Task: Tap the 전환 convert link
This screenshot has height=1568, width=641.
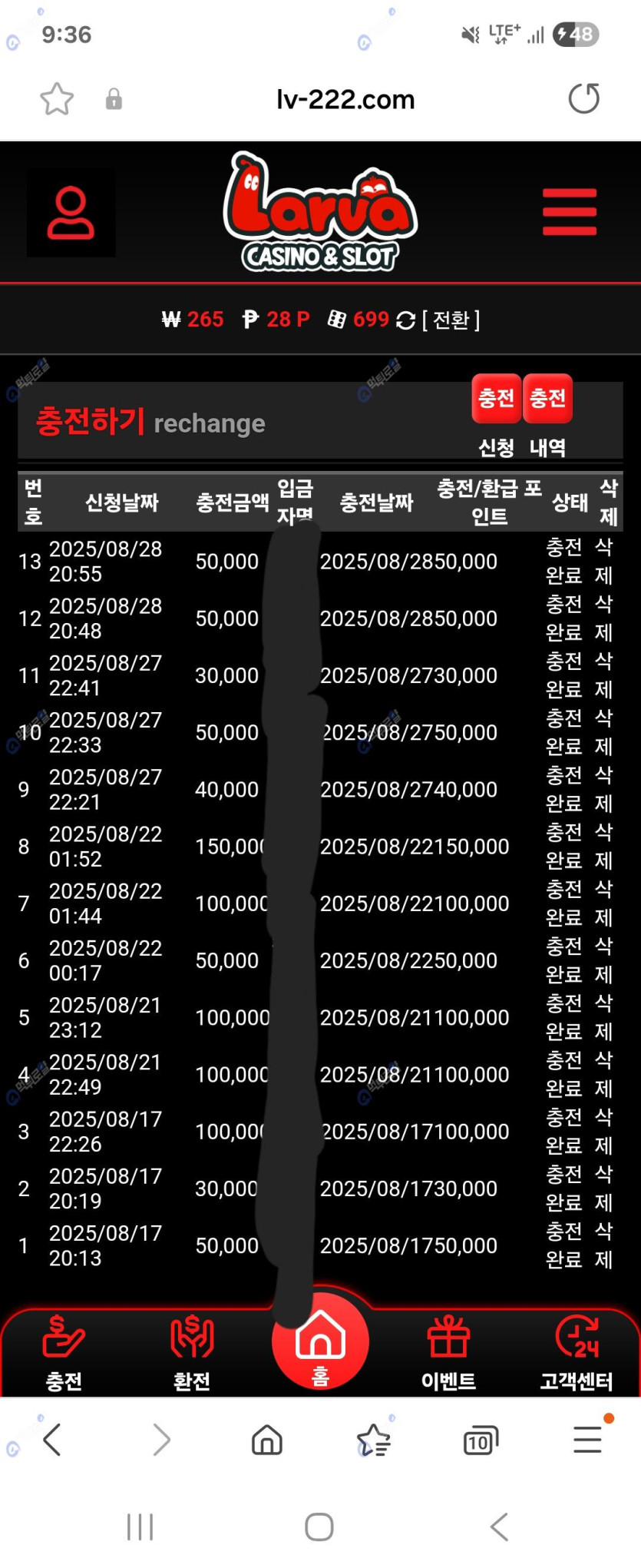Action: 451,320
